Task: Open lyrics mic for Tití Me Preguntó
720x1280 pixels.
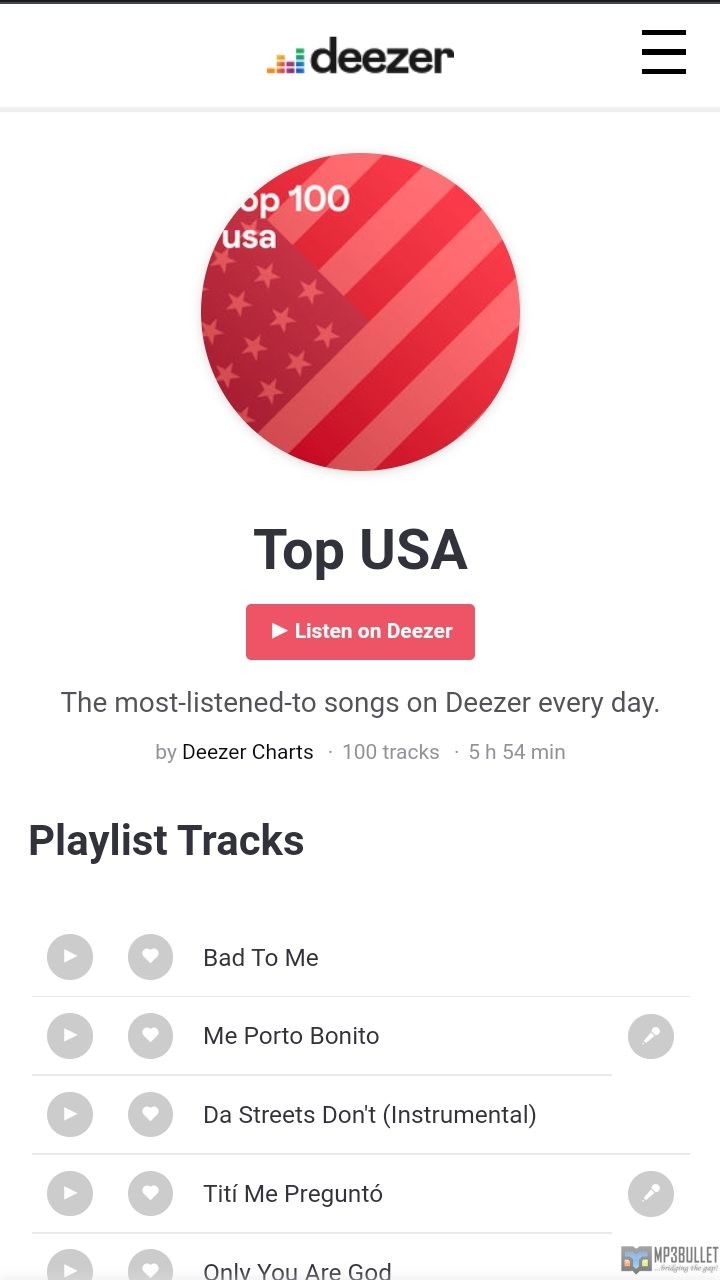Action: click(650, 1193)
